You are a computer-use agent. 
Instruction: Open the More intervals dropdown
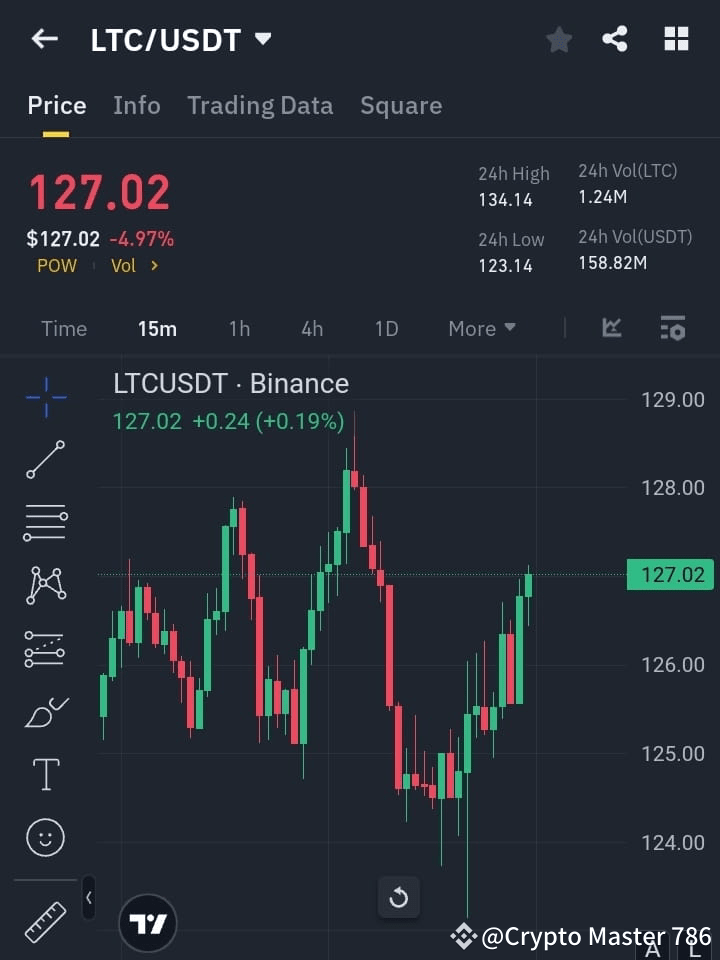[x=481, y=328]
